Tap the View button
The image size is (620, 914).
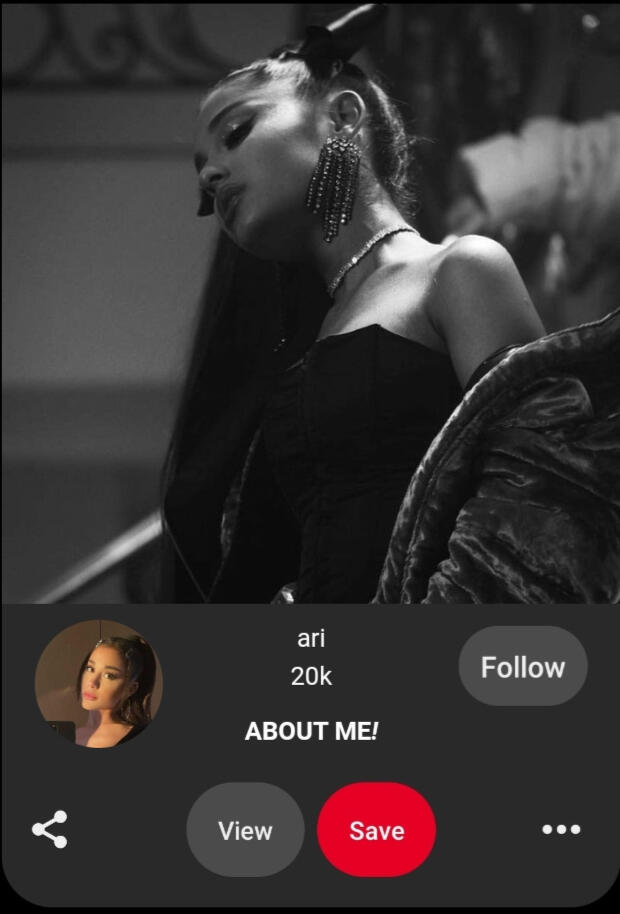[245, 830]
